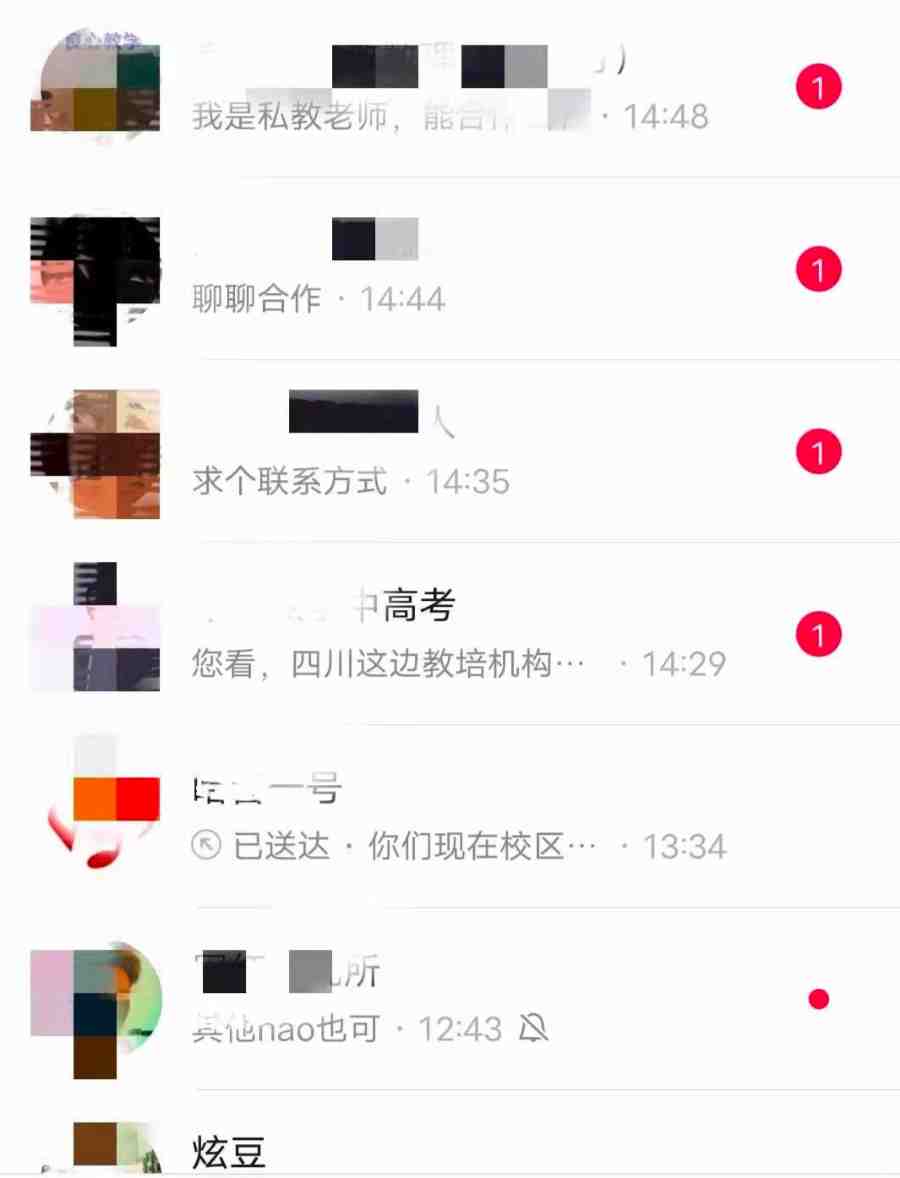The height and width of the screenshot is (1178, 900).
Task: Open the chat saying 我是私教老师
Action: coord(450,90)
